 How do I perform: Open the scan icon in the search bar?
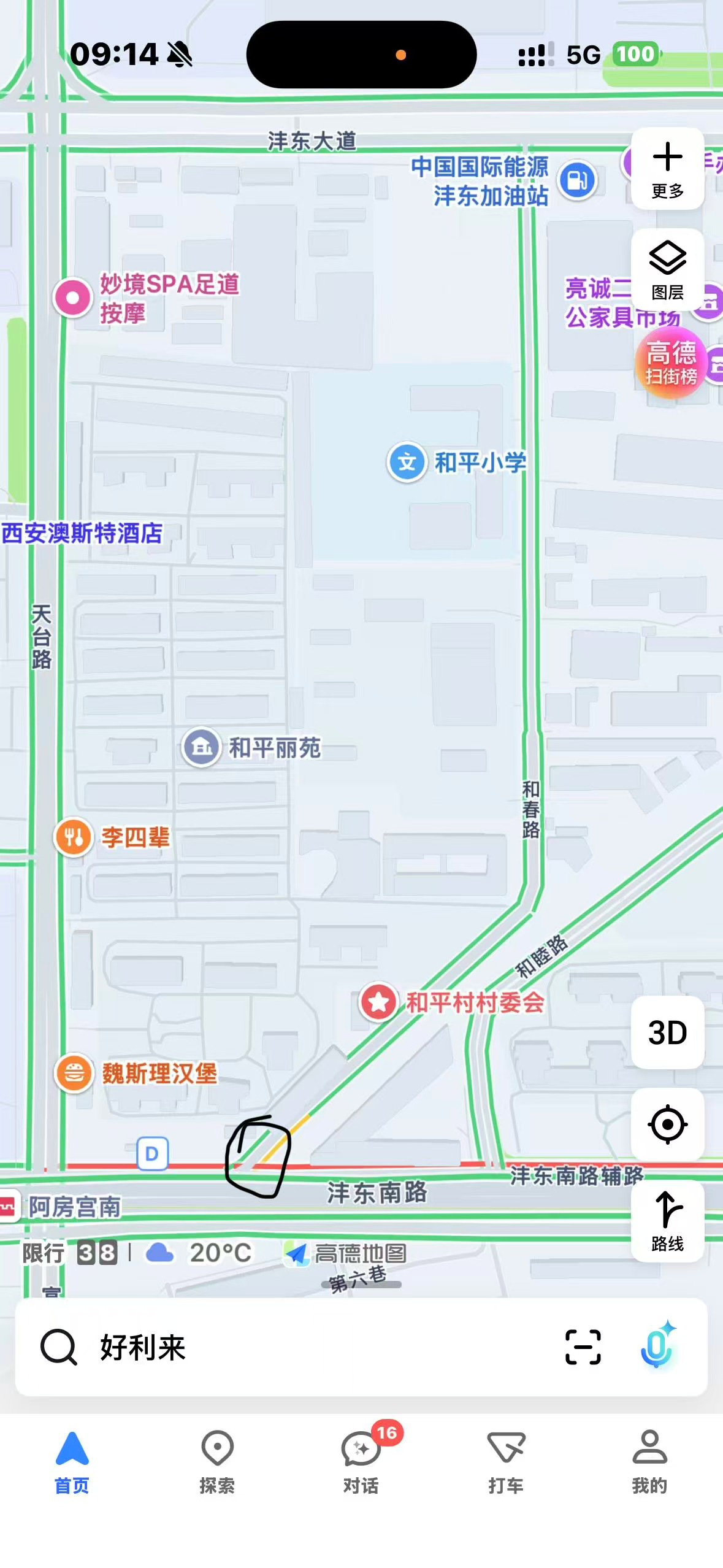[x=583, y=1347]
